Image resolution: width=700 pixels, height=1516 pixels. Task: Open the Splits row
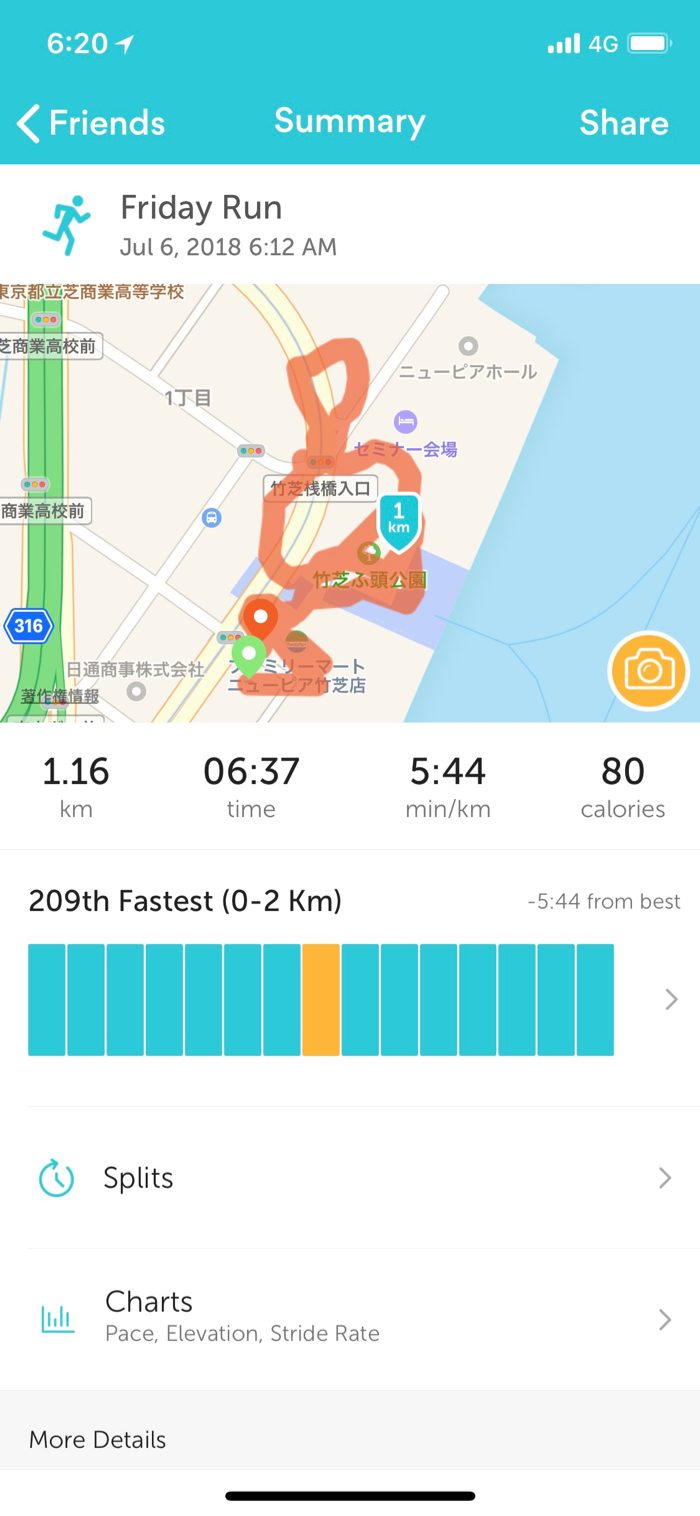pyautogui.click(x=350, y=1178)
